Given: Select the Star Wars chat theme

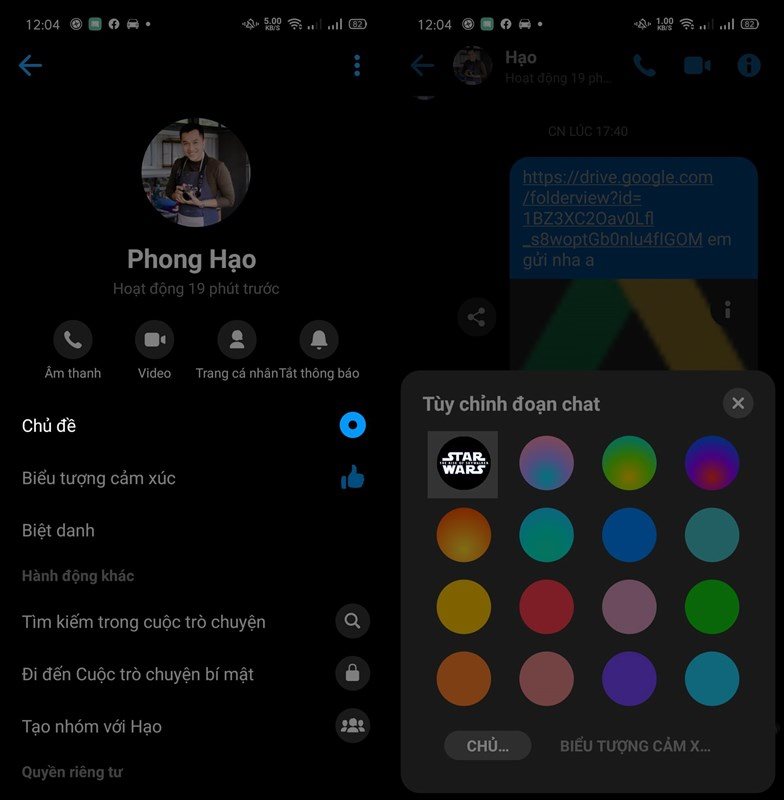Looking at the screenshot, I should 463,464.
